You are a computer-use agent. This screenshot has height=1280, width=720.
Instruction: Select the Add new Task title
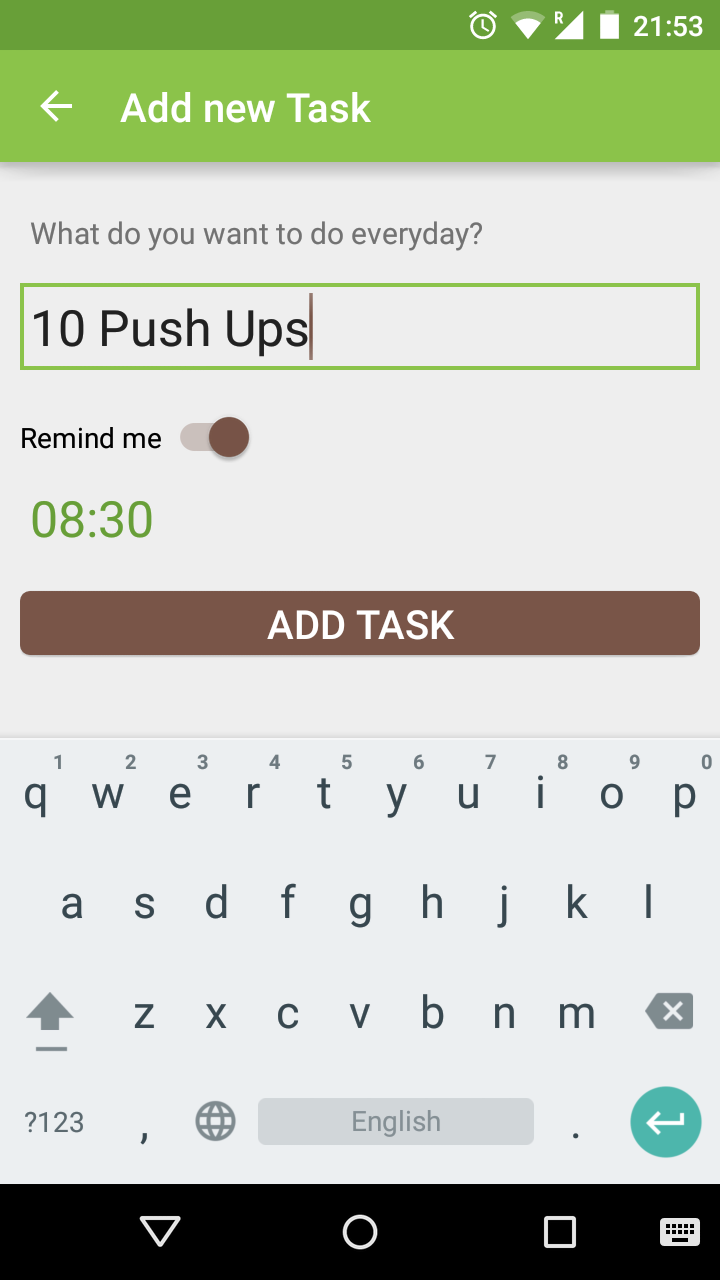click(245, 107)
